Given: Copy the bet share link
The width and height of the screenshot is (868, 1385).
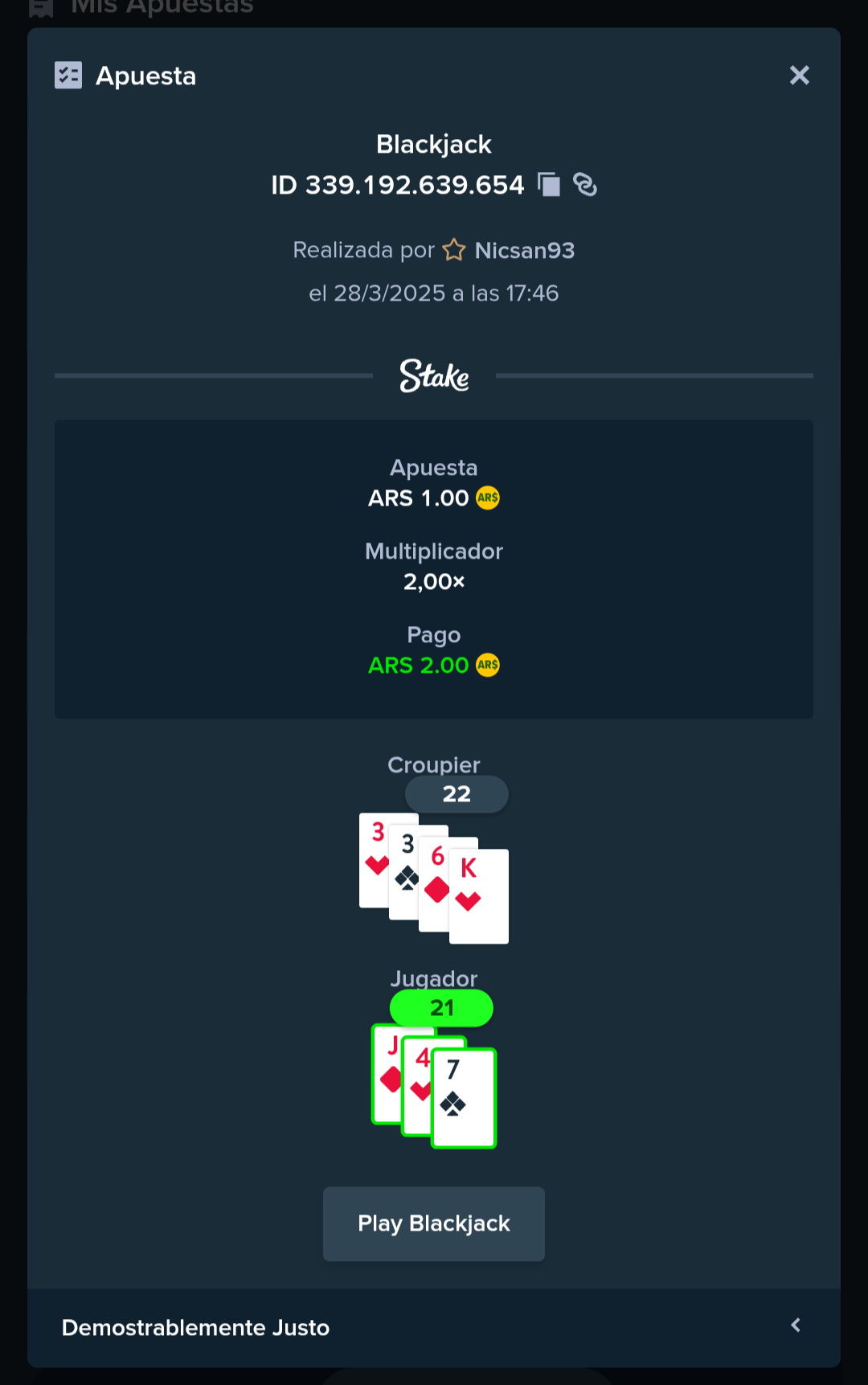Looking at the screenshot, I should [585, 185].
